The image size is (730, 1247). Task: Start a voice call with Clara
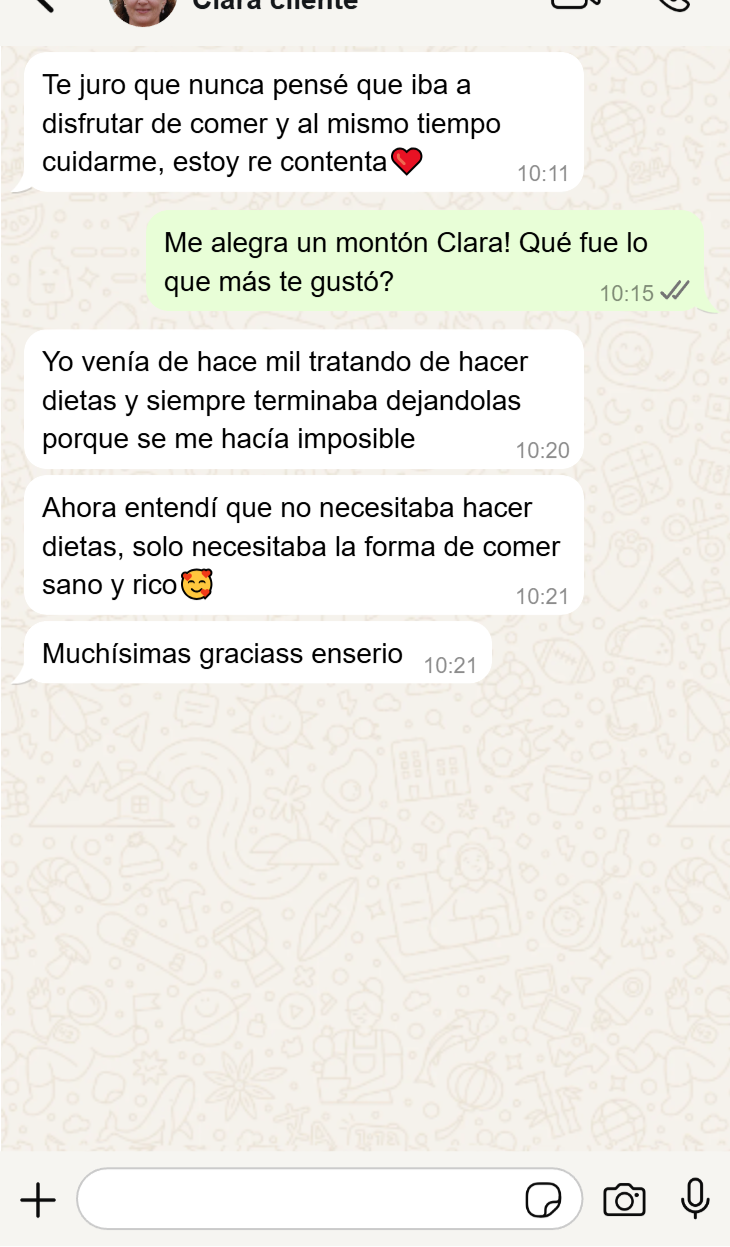(x=676, y=3)
